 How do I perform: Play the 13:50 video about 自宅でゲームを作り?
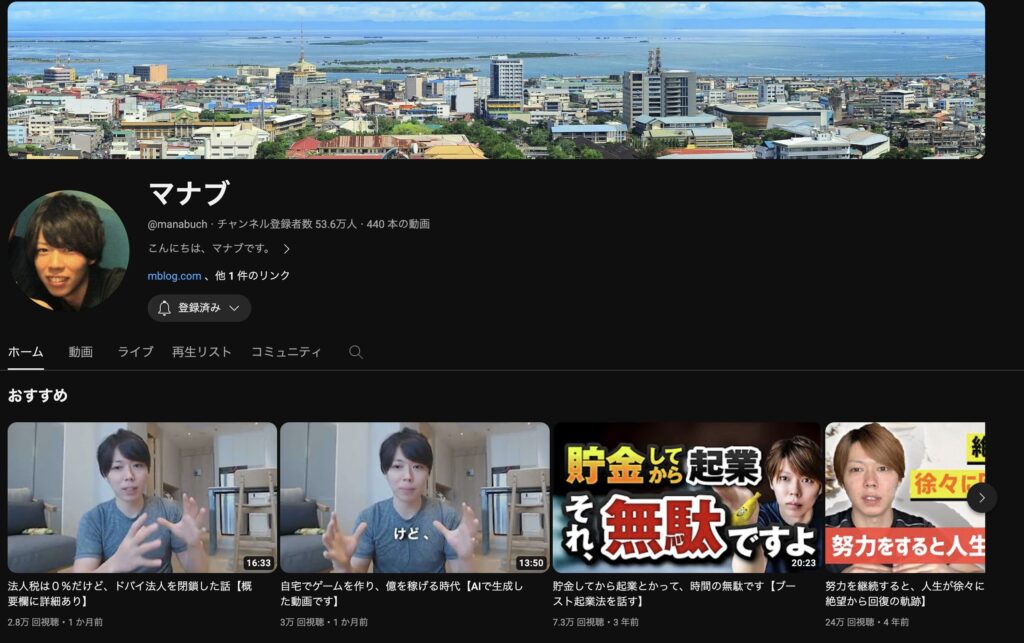(414, 497)
